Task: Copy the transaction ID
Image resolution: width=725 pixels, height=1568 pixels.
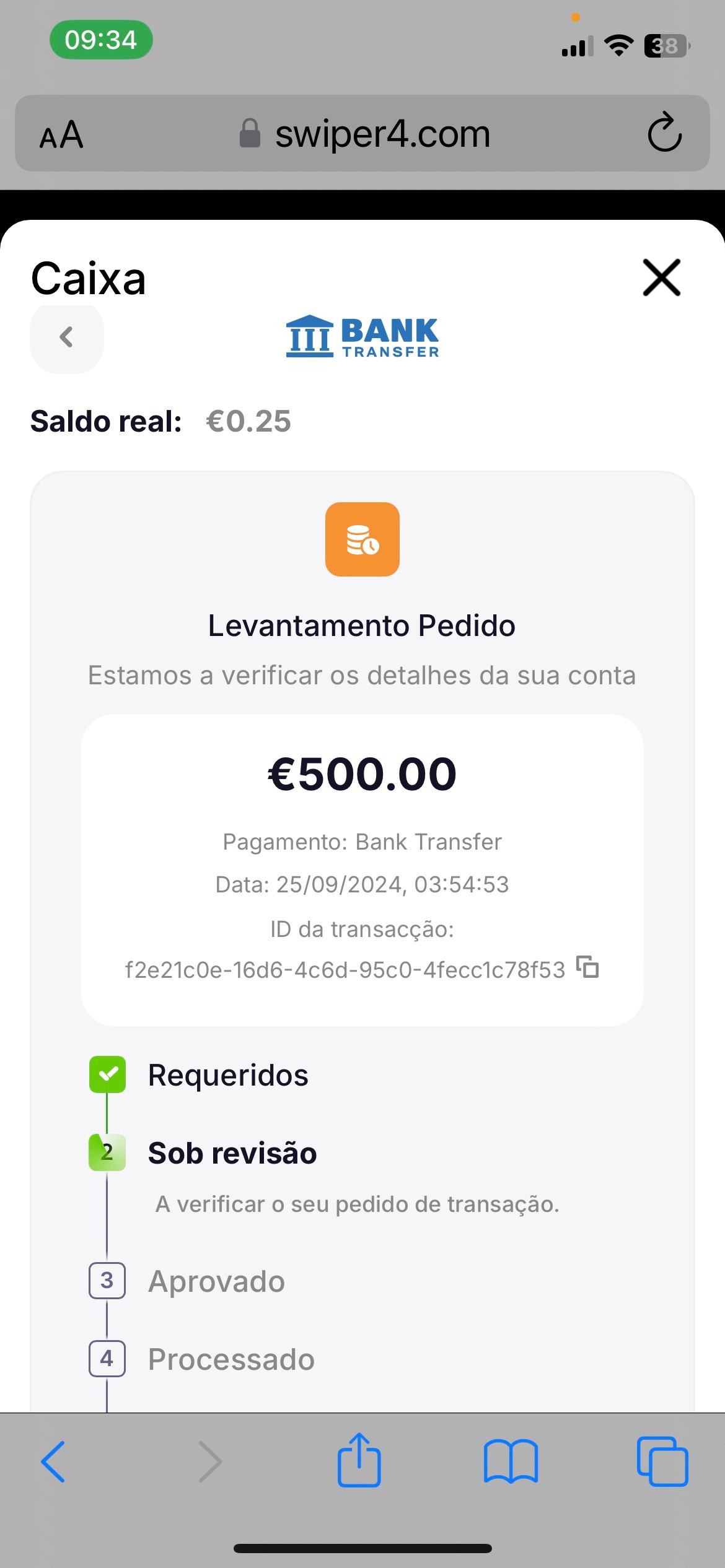Action: 587,967
